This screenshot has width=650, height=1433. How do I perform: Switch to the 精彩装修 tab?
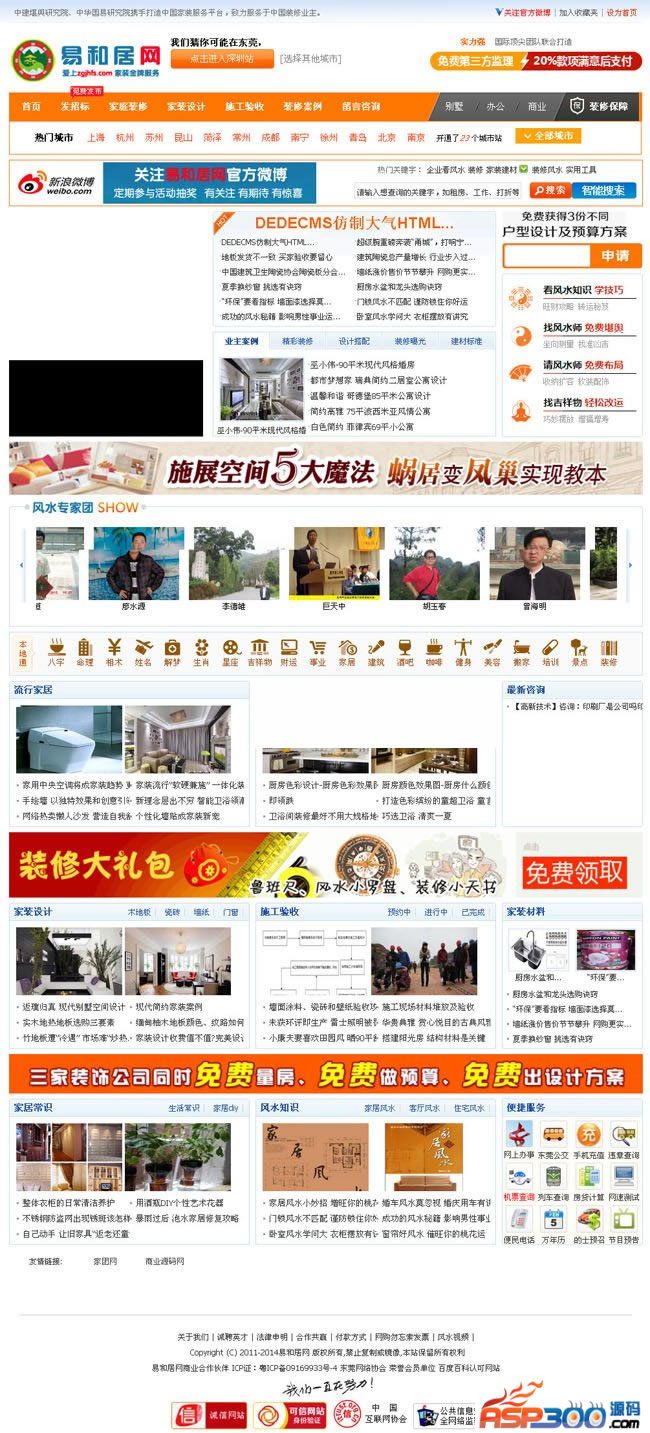click(x=297, y=341)
